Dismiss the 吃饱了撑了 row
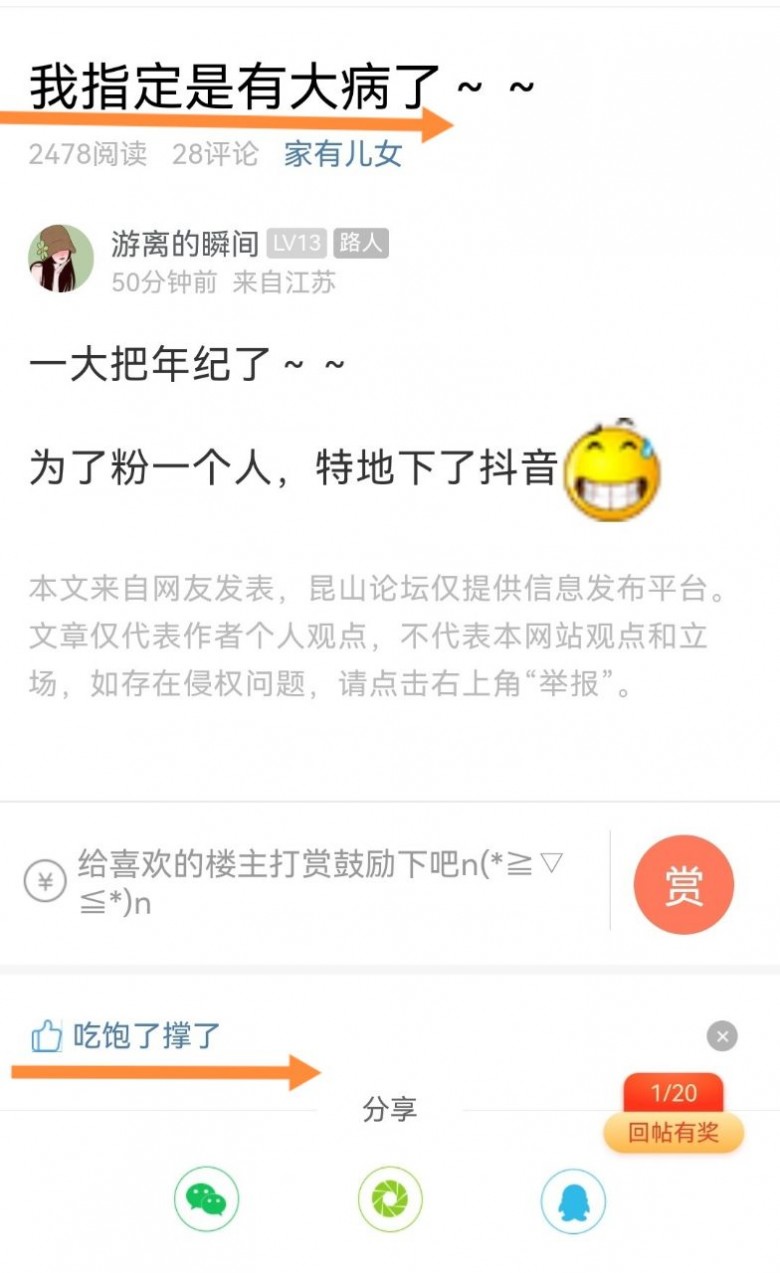 (722, 1036)
